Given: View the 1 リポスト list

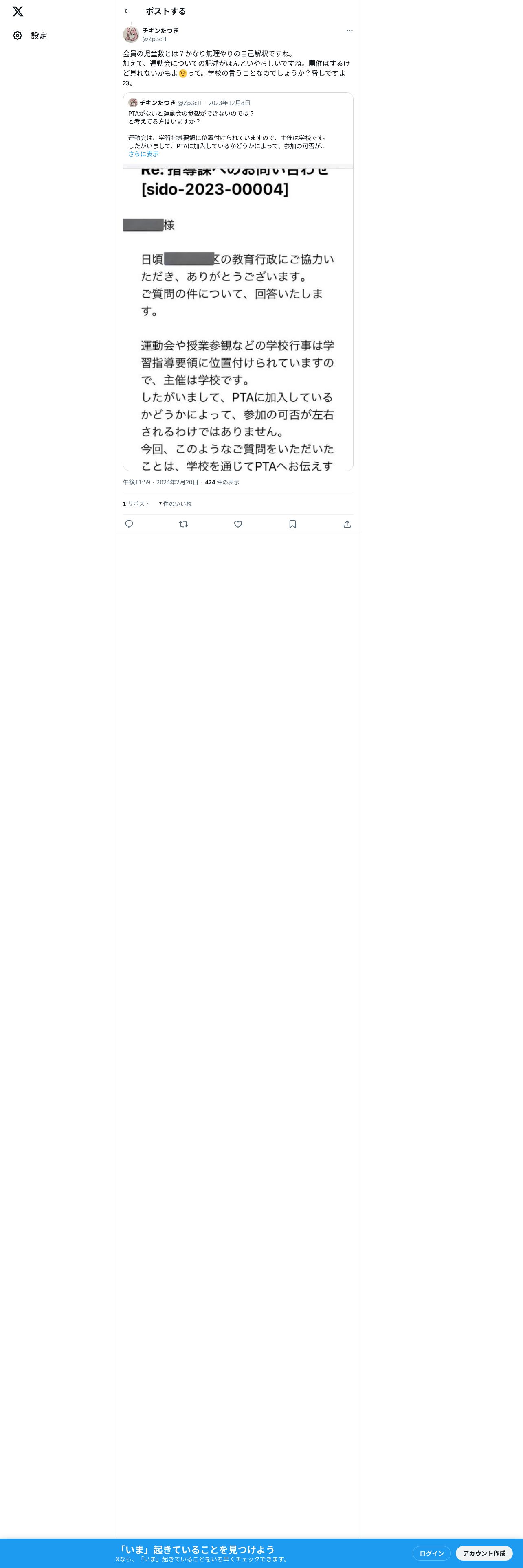Looking at the screenshot, I should pos(136,504).
